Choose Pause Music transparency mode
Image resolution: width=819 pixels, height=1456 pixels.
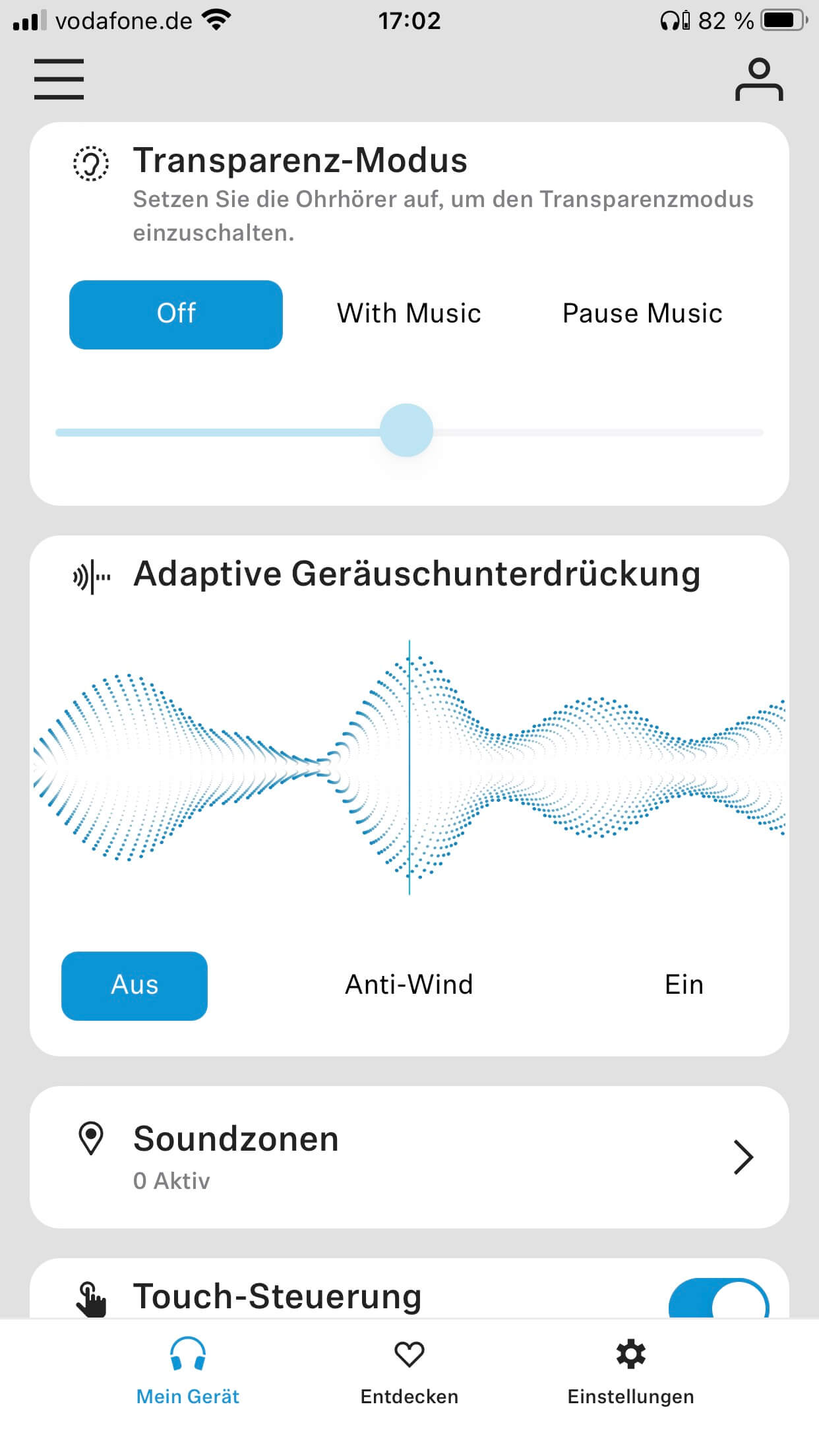642,315
